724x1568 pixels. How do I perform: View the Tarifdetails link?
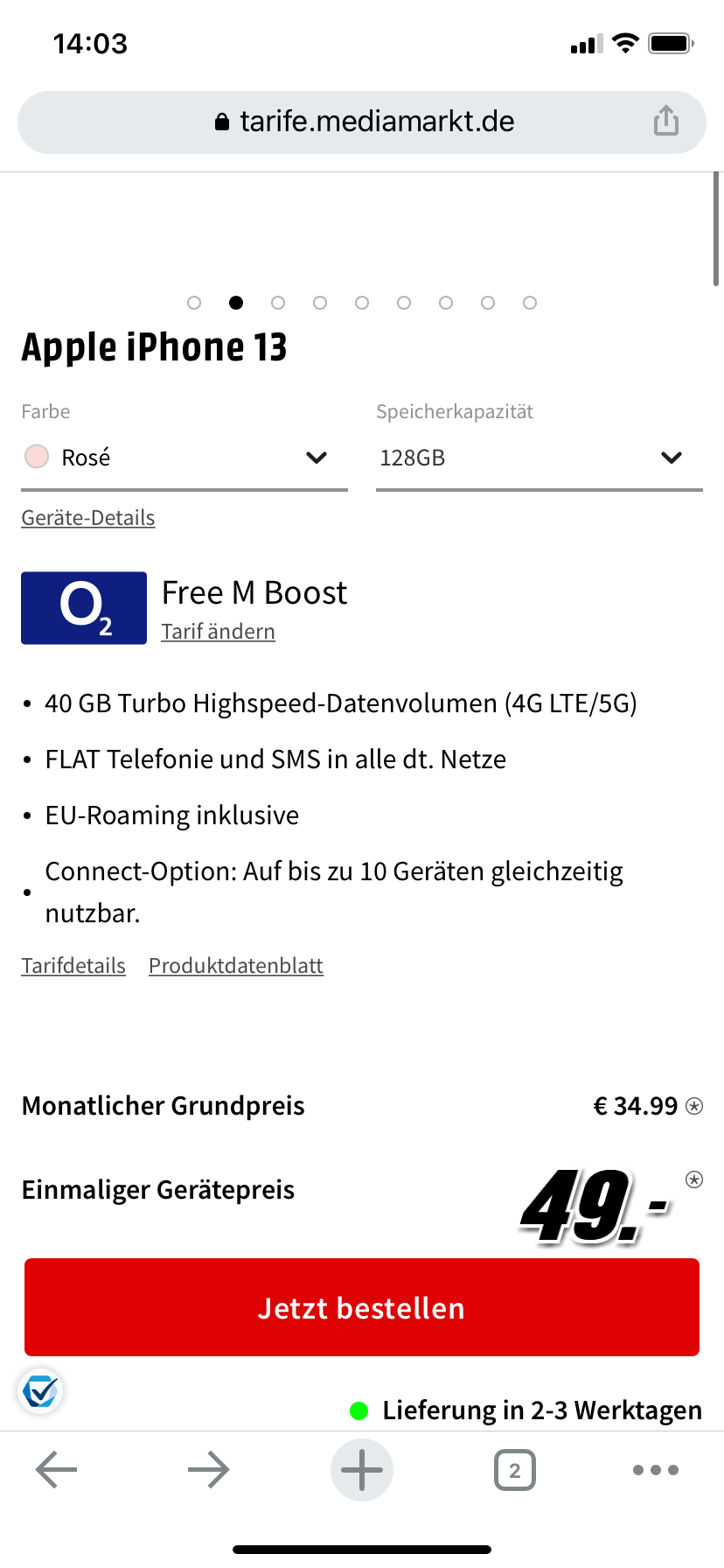coord(73,966)
